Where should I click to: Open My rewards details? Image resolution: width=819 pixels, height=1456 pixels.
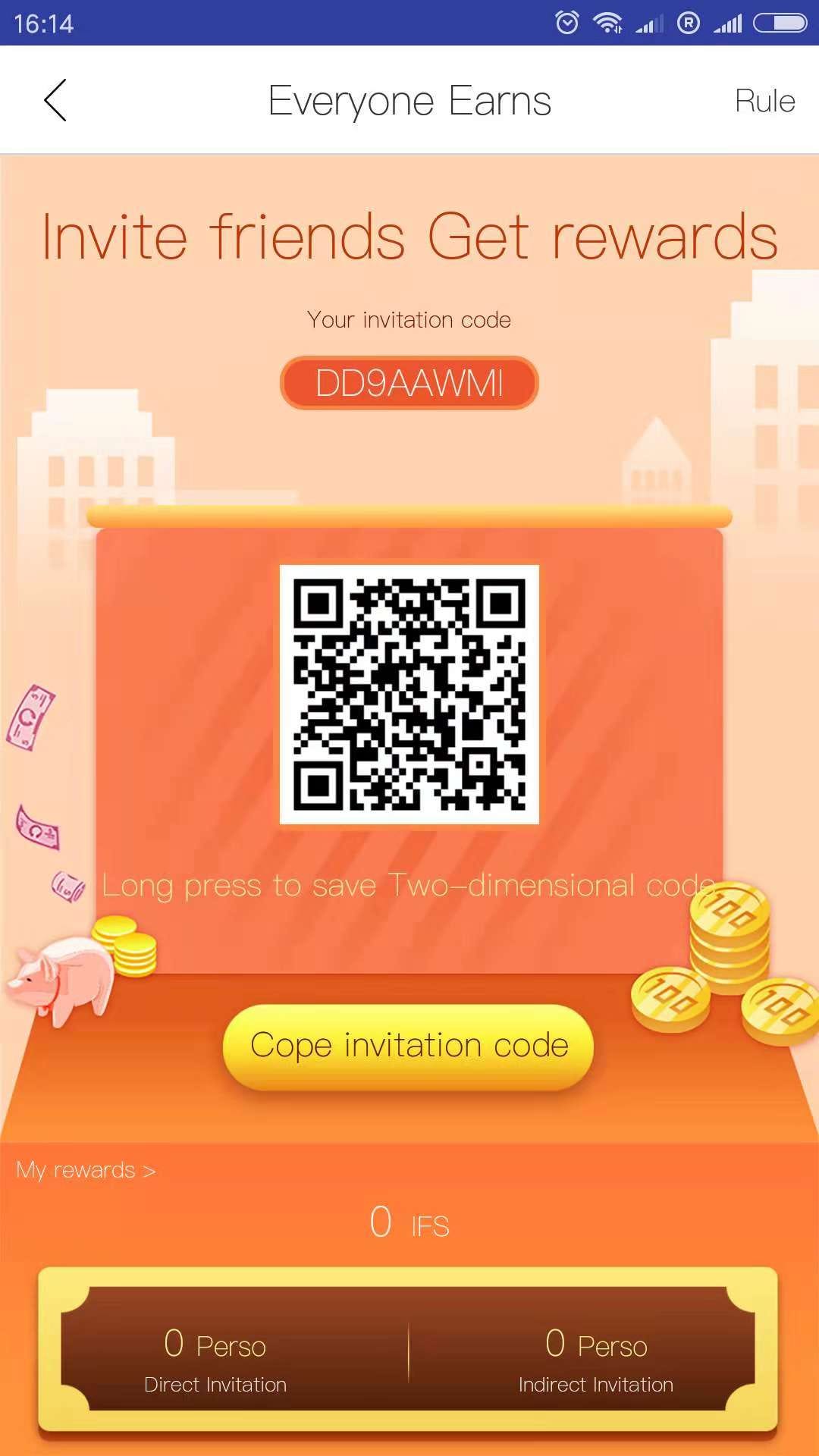tap(86, 1170)
